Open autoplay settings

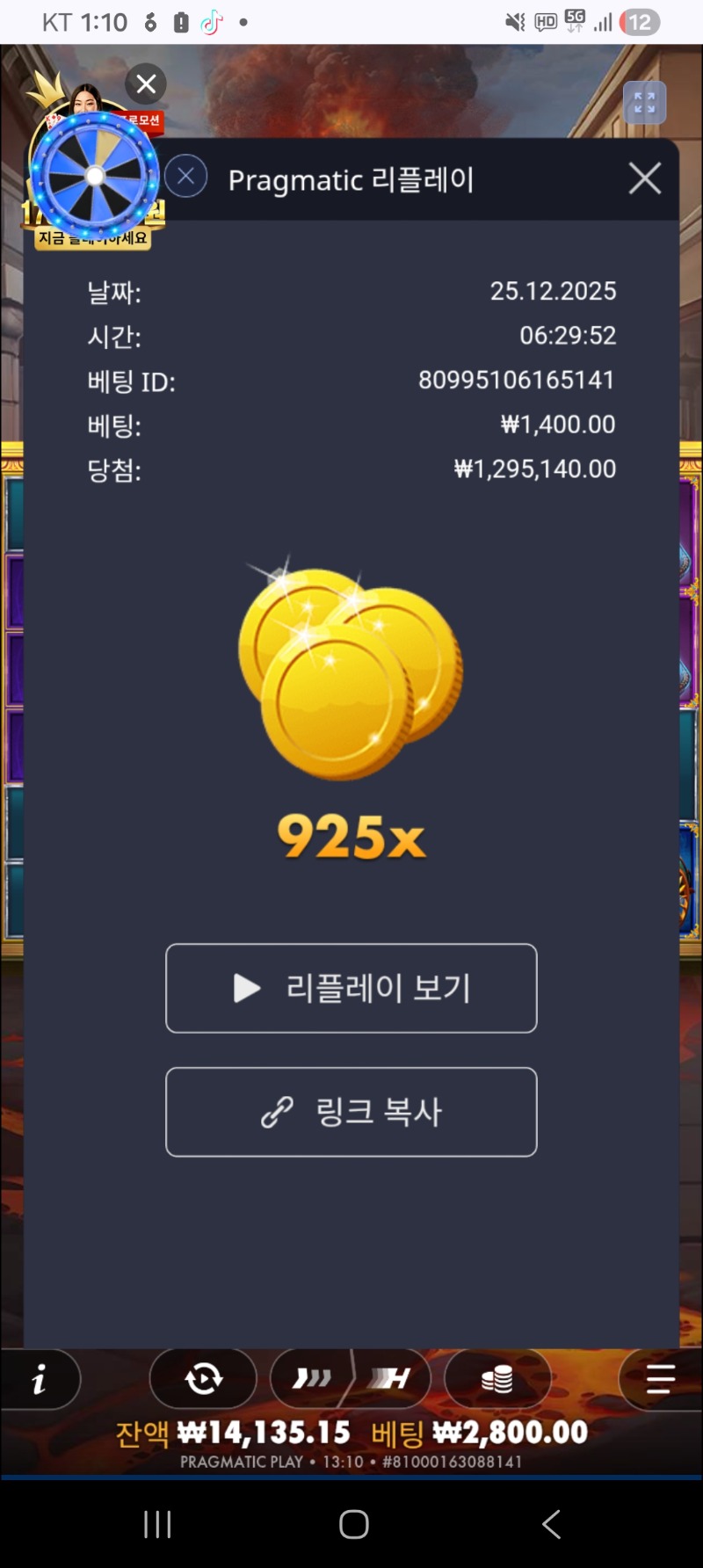(203, 1379)
